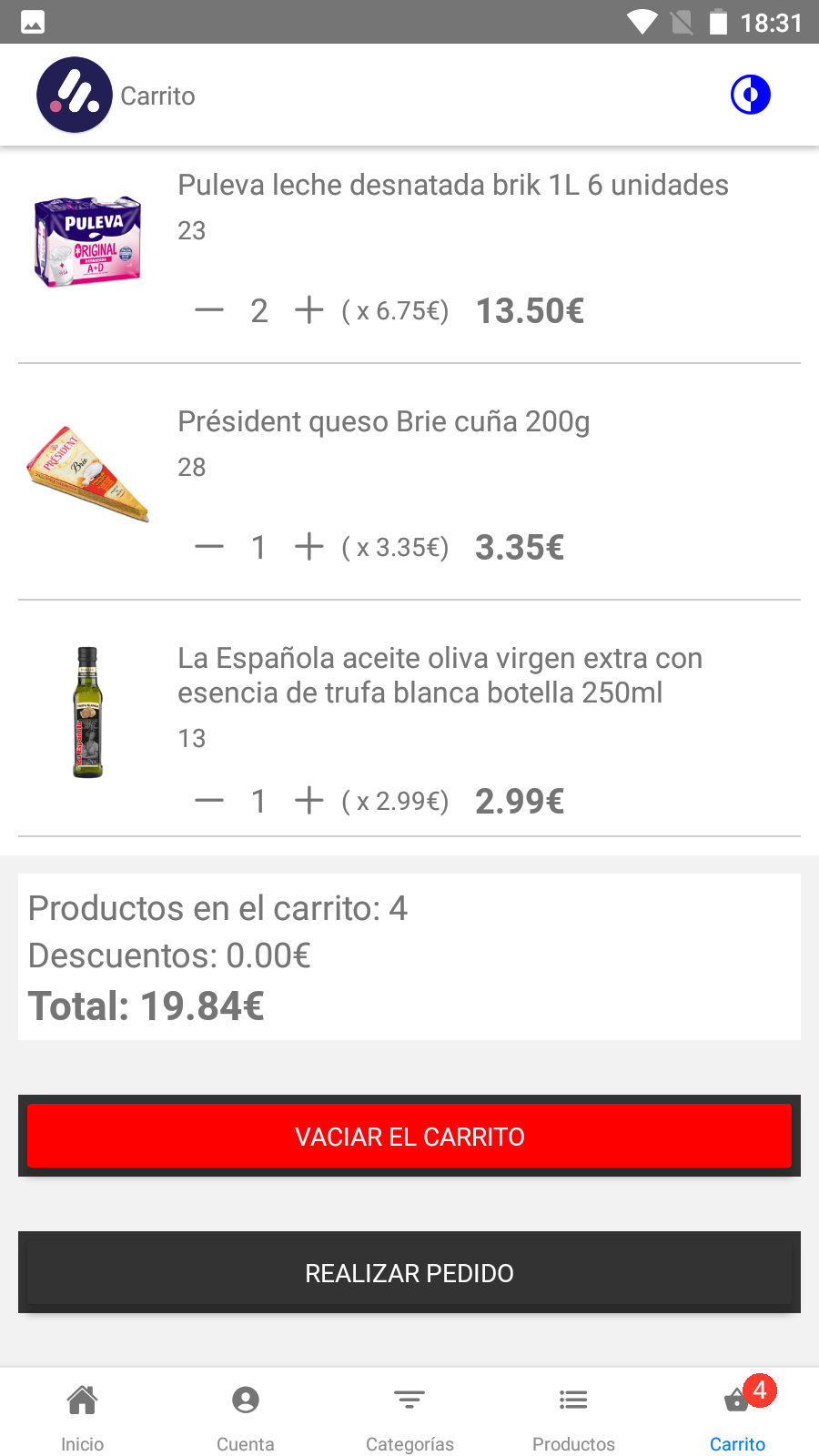This screenshot has width=819, height=1456.
Task: Tap the Brie cheese product thumbnail
Action: tap(86, 473)
